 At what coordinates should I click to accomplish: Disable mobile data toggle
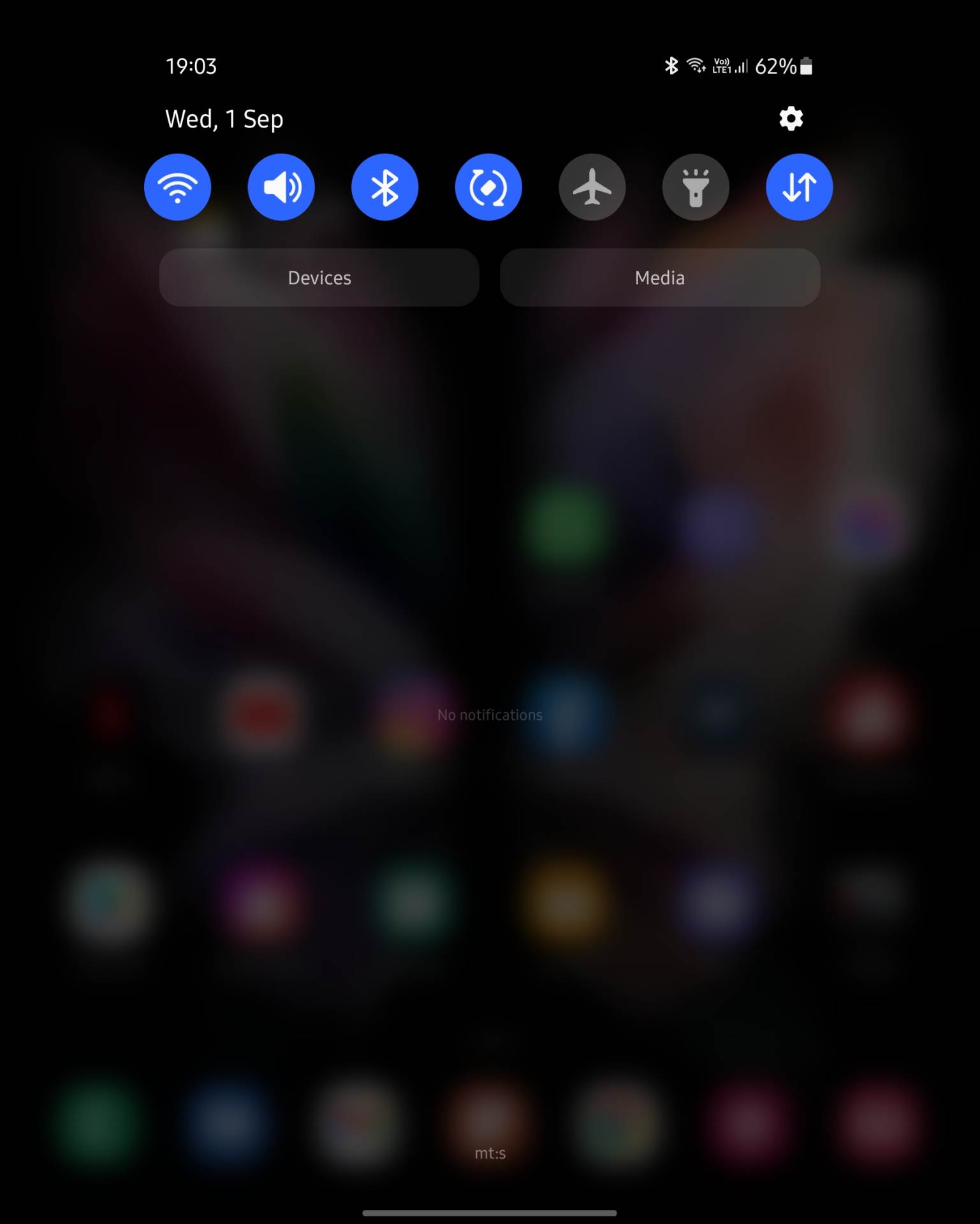pos(799,187)
